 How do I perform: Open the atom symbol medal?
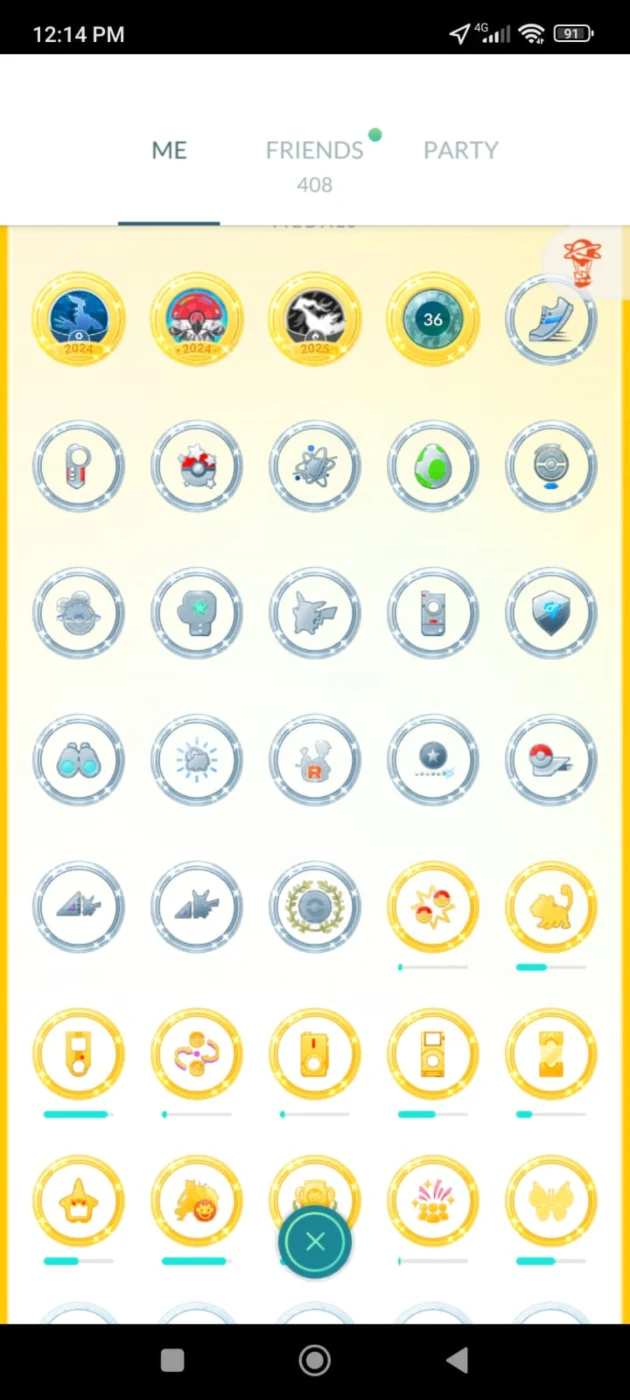tap(315, 466)
